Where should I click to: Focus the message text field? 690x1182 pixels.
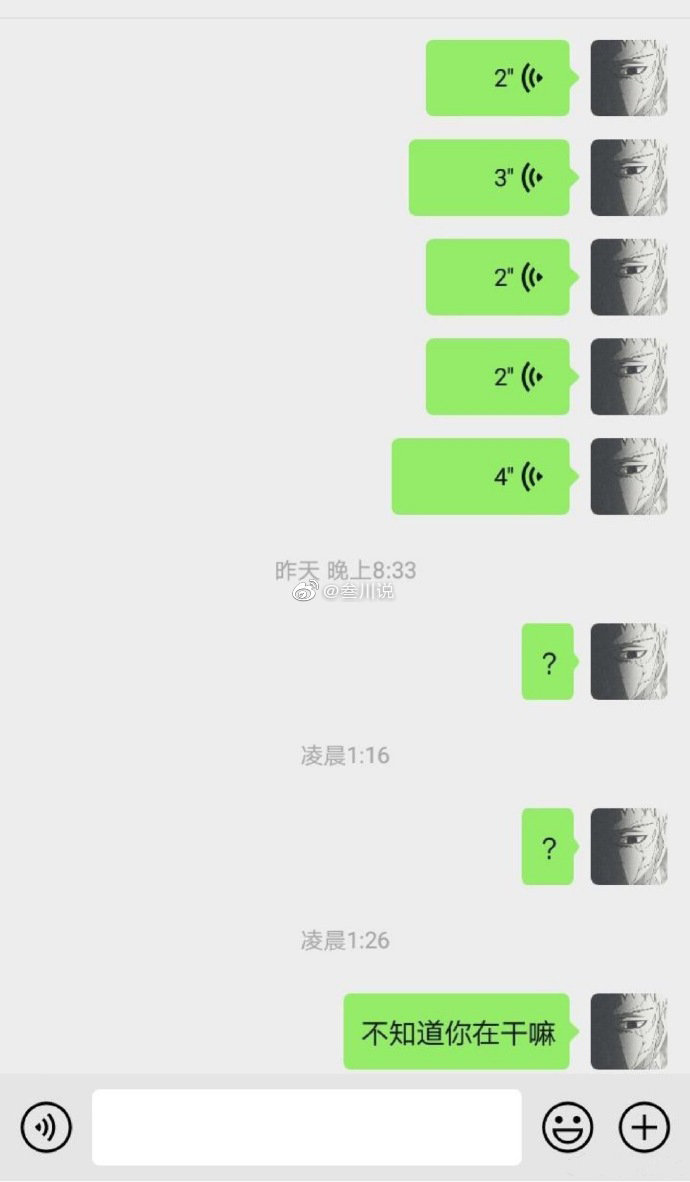pyautogui.click(x=306, y=1127)
